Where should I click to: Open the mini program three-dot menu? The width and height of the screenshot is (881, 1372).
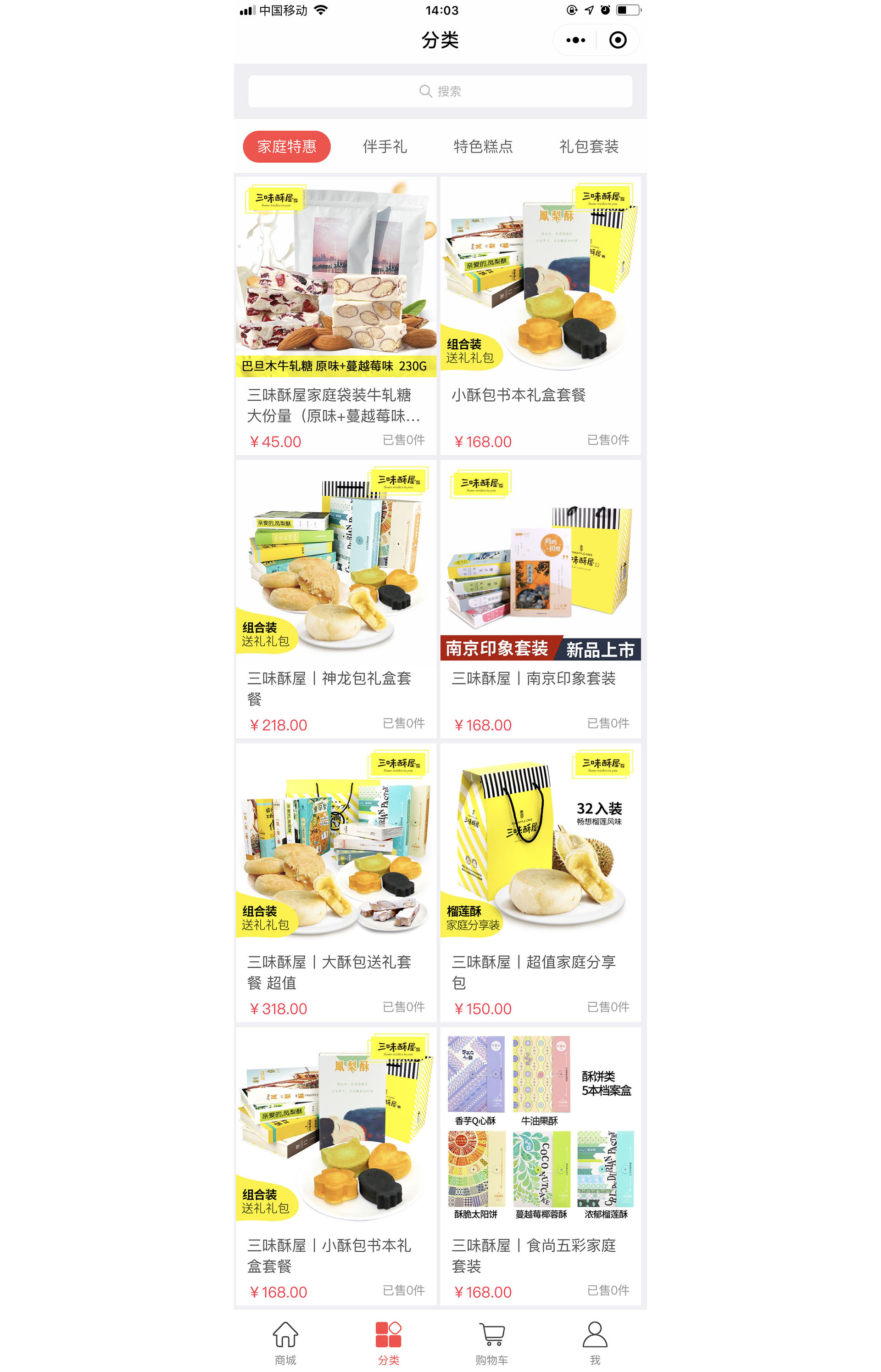(x=575, y=40)
